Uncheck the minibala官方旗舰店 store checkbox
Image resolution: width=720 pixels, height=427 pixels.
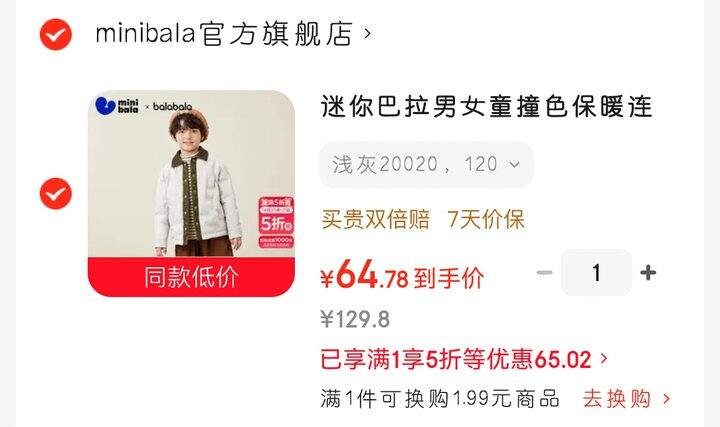[56, 34]
